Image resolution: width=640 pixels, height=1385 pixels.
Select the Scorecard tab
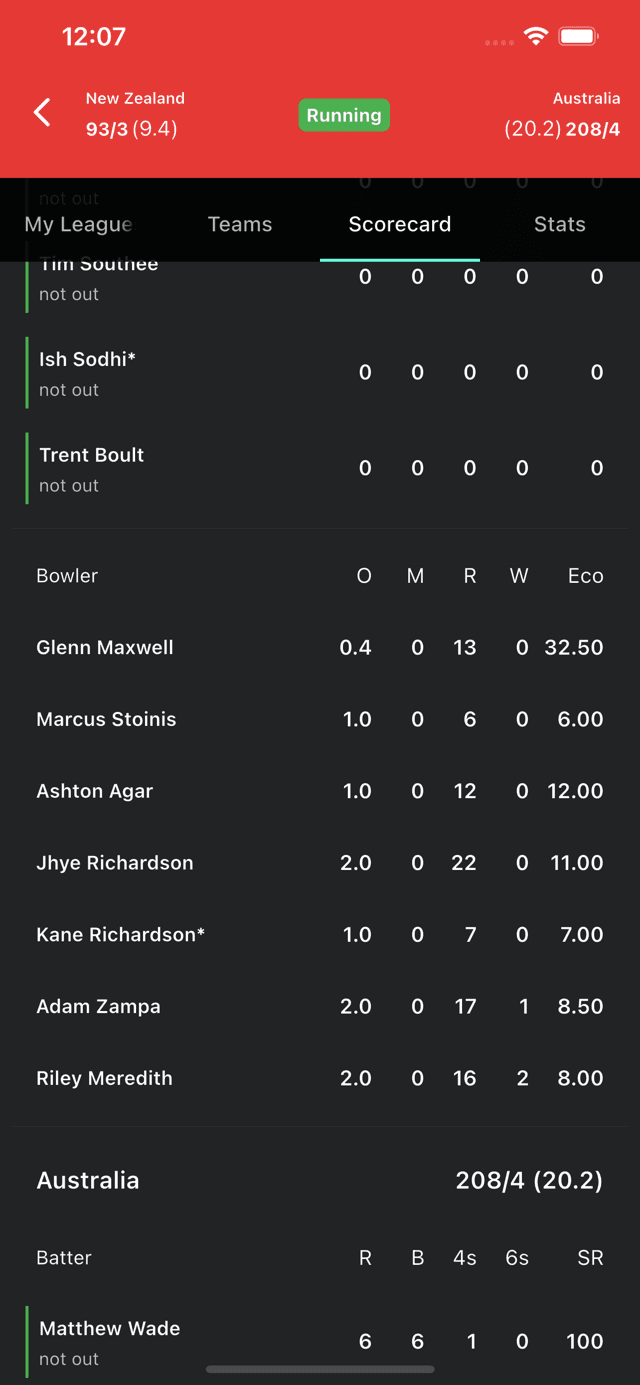coord(400,224)
